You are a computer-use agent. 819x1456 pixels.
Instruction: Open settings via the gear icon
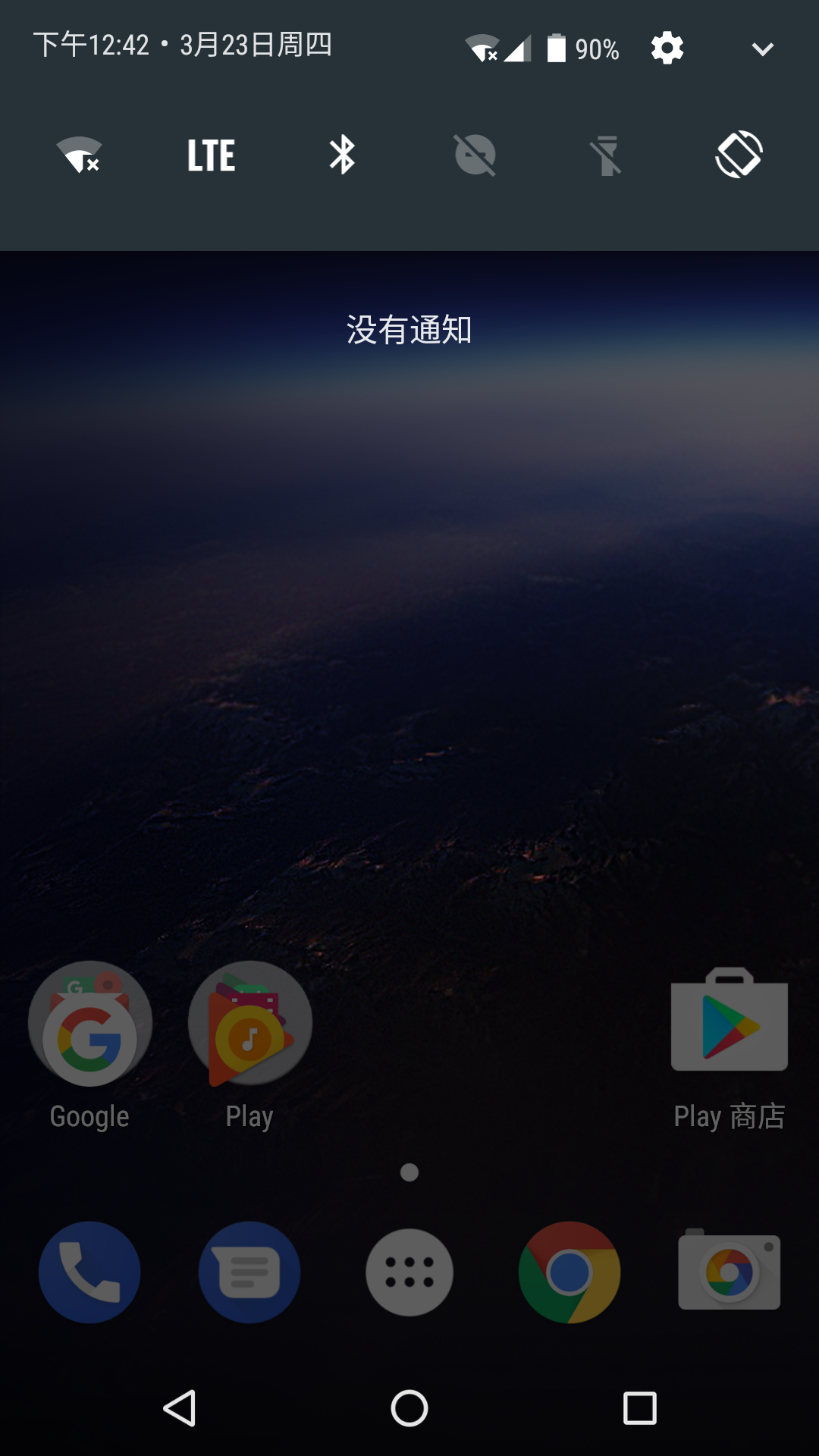667,49
